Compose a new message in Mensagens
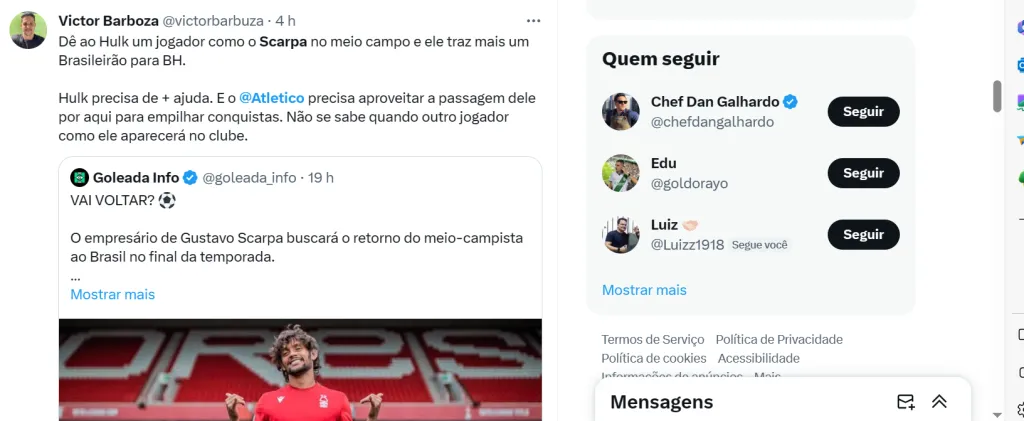This screenshot has width=1024, height=421. pos(905,402)
